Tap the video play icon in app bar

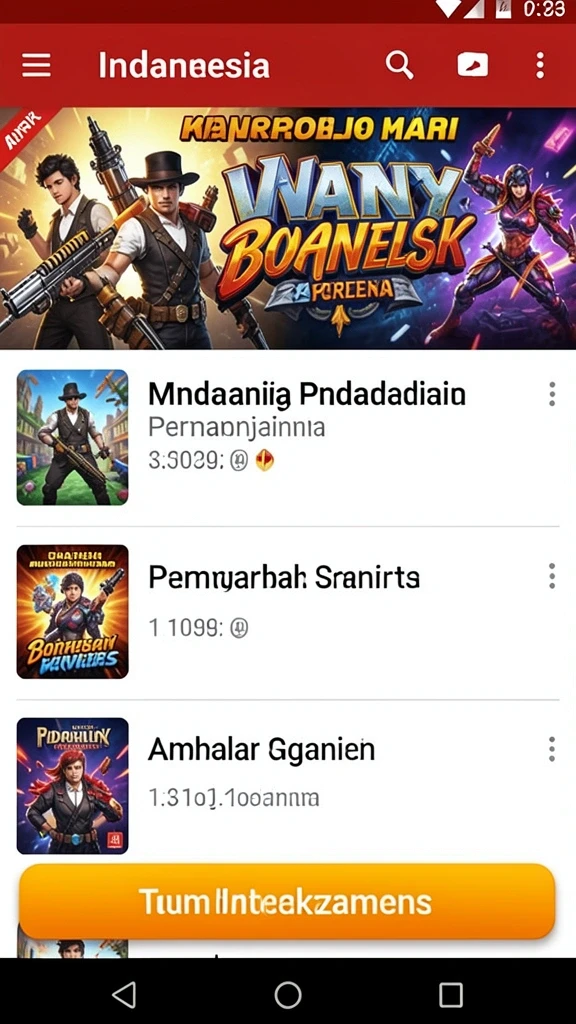(472, 65)
